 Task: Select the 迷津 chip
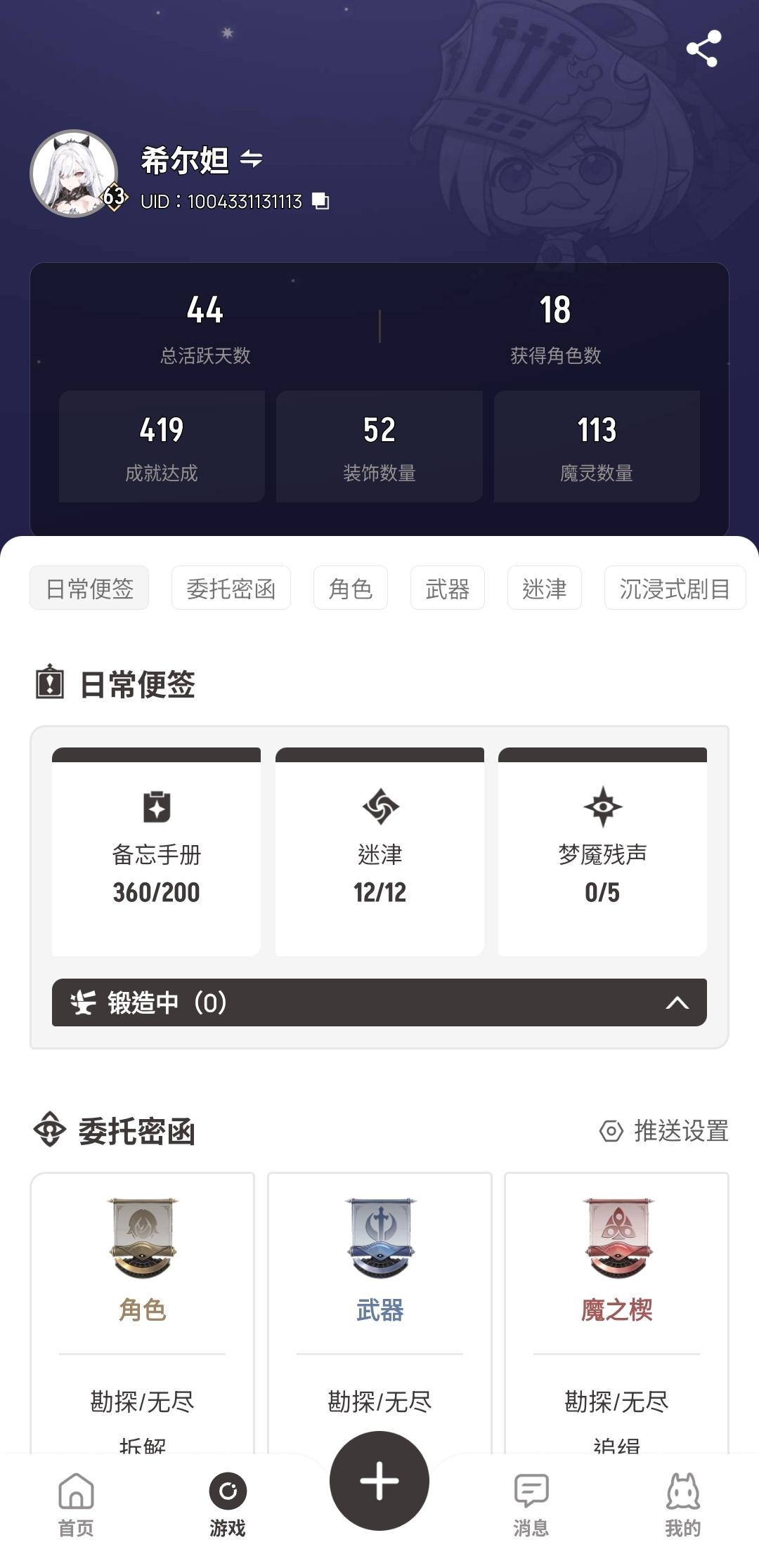coord(544,588)
